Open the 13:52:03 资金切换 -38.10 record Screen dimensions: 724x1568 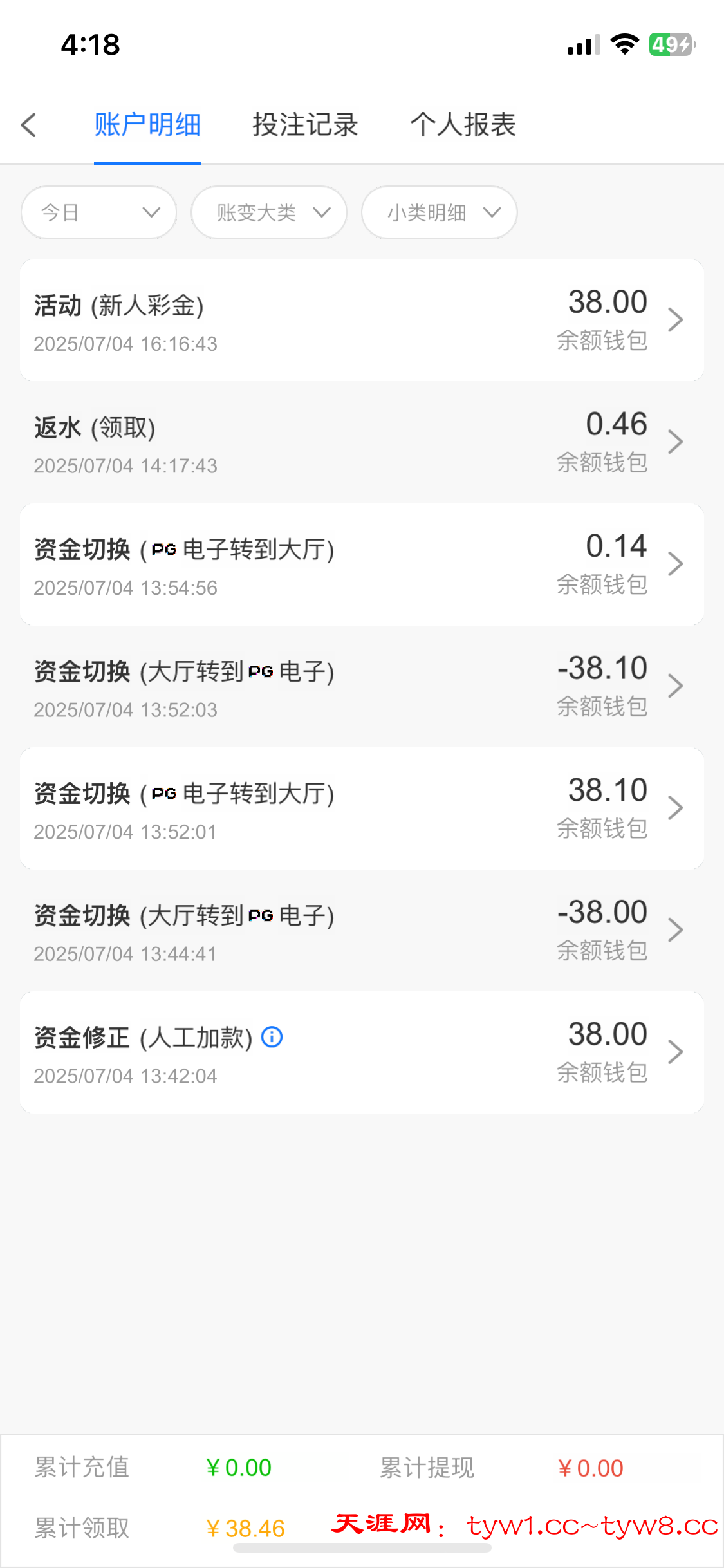362,687
